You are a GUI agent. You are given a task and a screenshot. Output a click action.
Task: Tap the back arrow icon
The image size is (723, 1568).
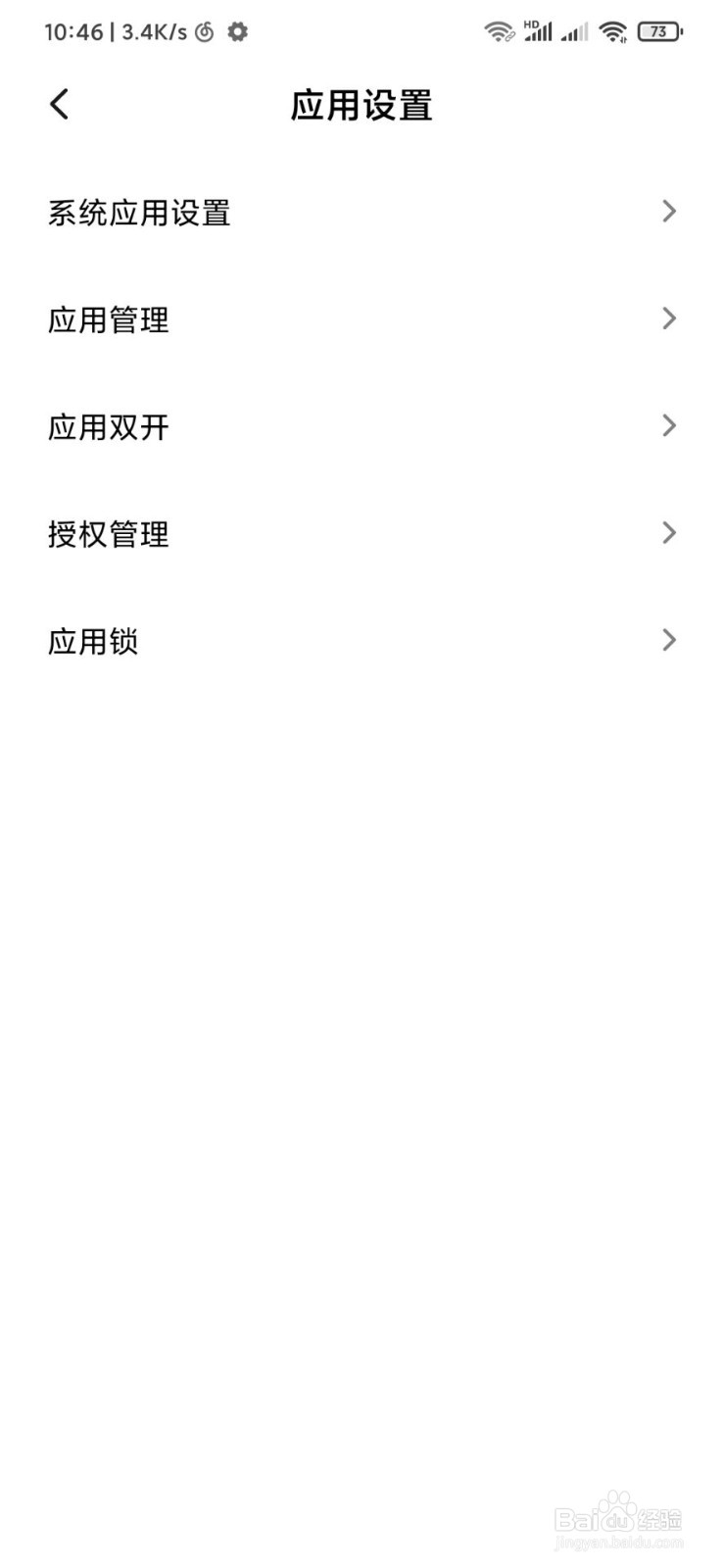pyautogui.click(x=59, y=103)
